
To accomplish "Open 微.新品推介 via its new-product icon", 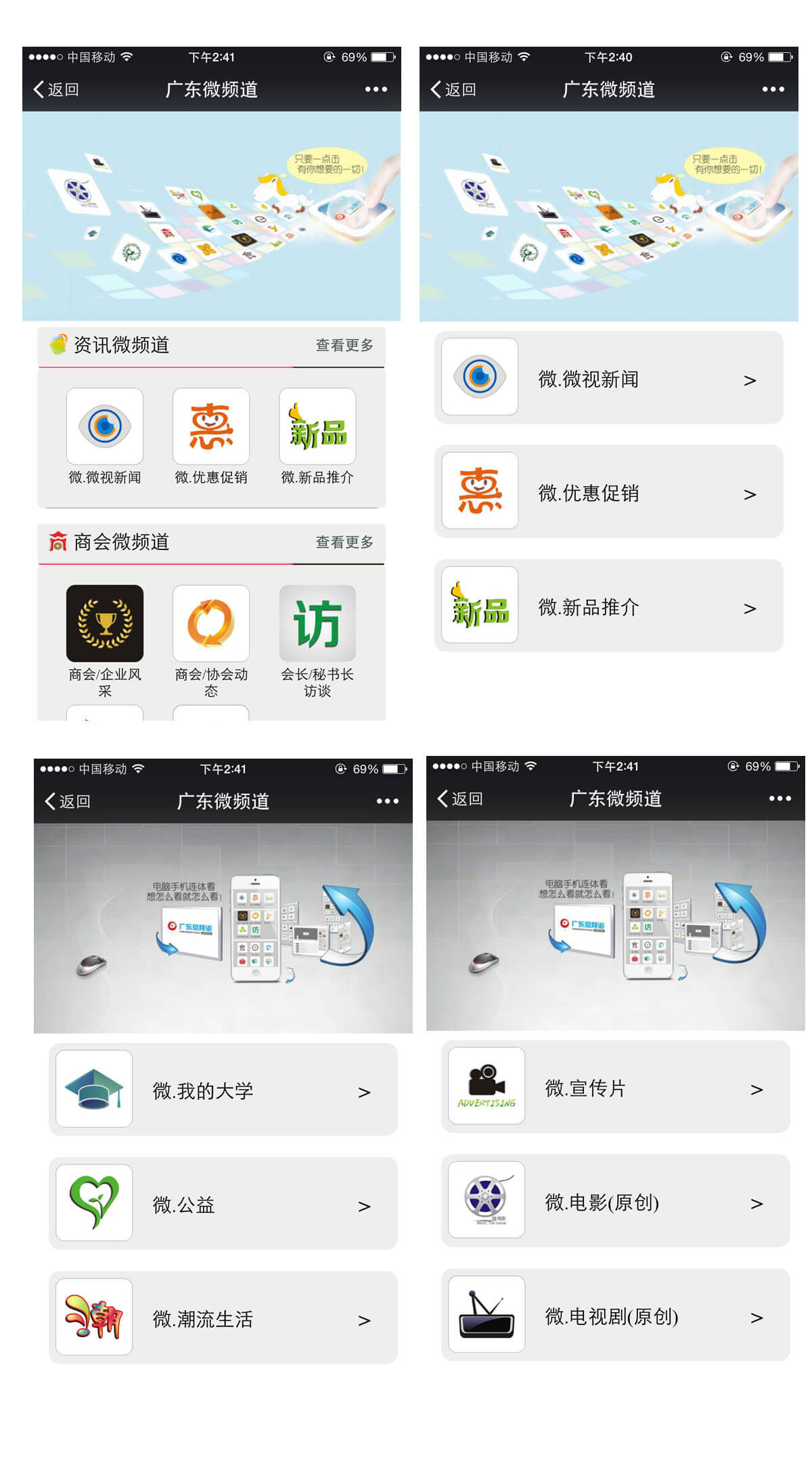I will [x=317, y=426].
